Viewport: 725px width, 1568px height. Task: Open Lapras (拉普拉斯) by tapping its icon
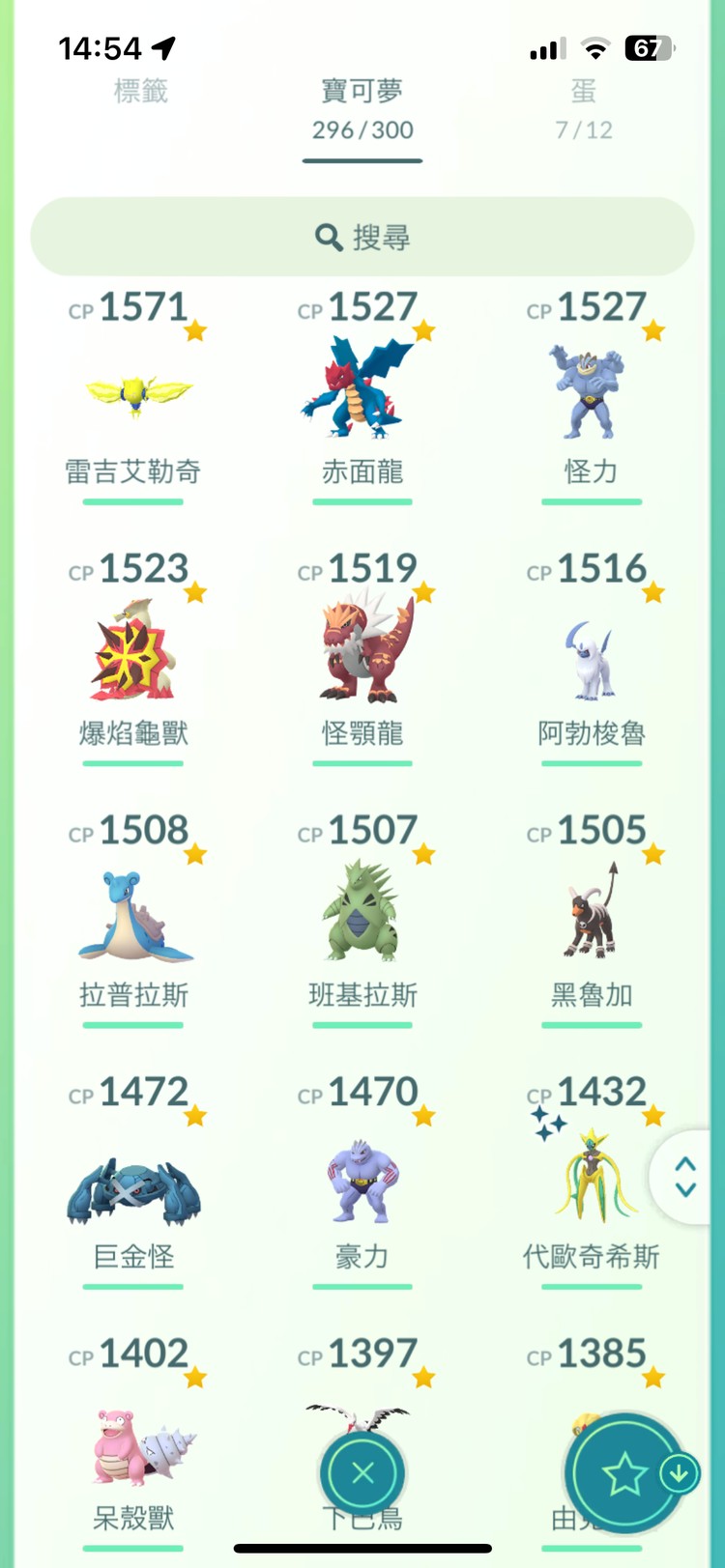tap(132, 912)
